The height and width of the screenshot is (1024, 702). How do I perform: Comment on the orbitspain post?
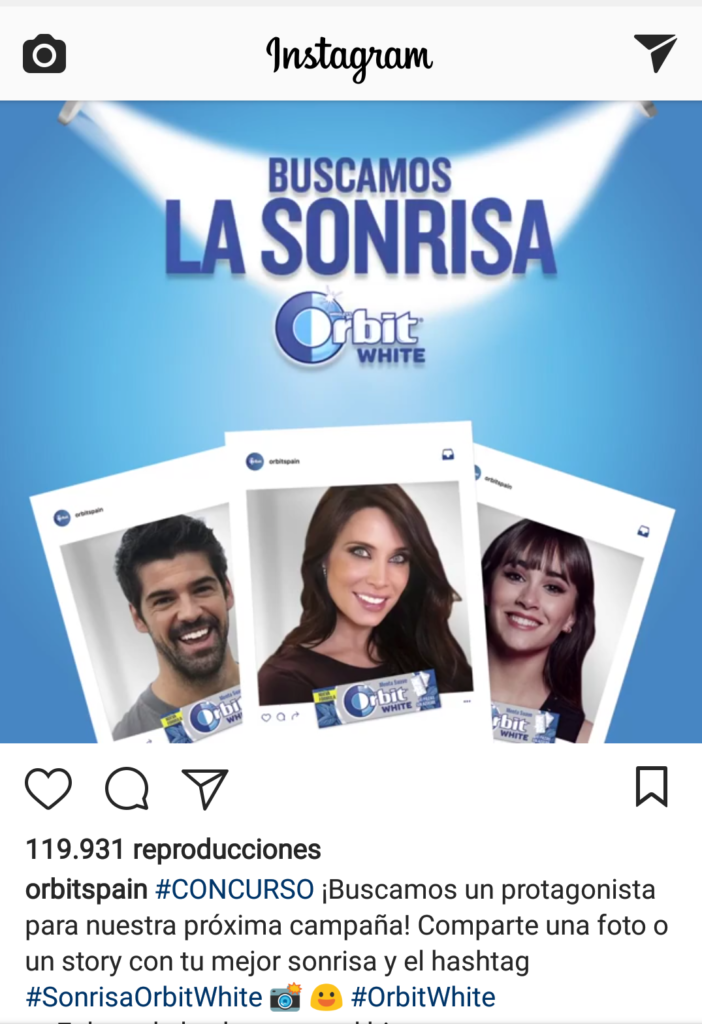127,789
